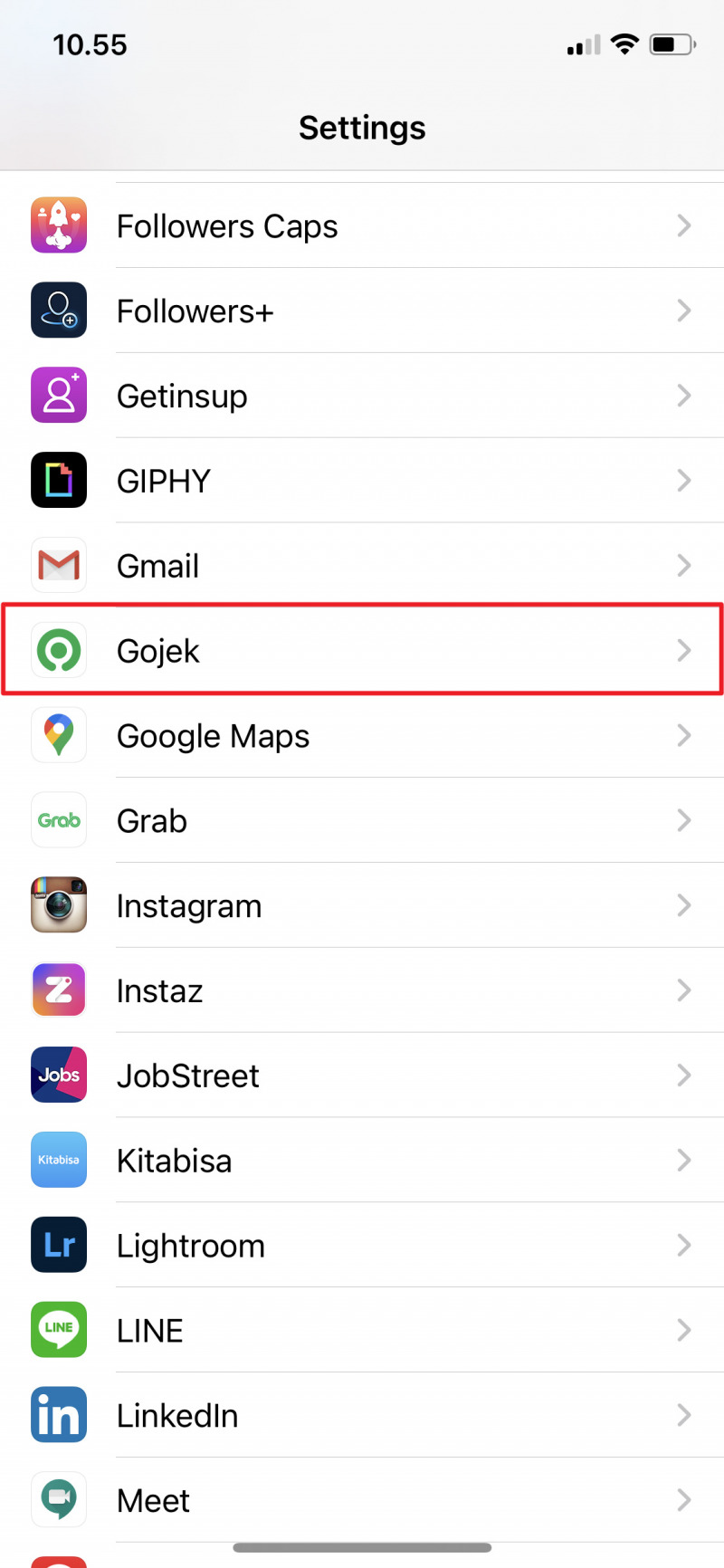
Task: Select Instaz in the list
Action: point(362,991)
